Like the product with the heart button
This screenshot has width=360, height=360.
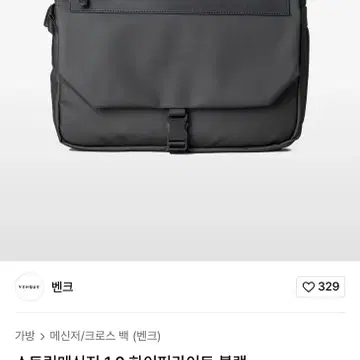(x=320, y=287)
